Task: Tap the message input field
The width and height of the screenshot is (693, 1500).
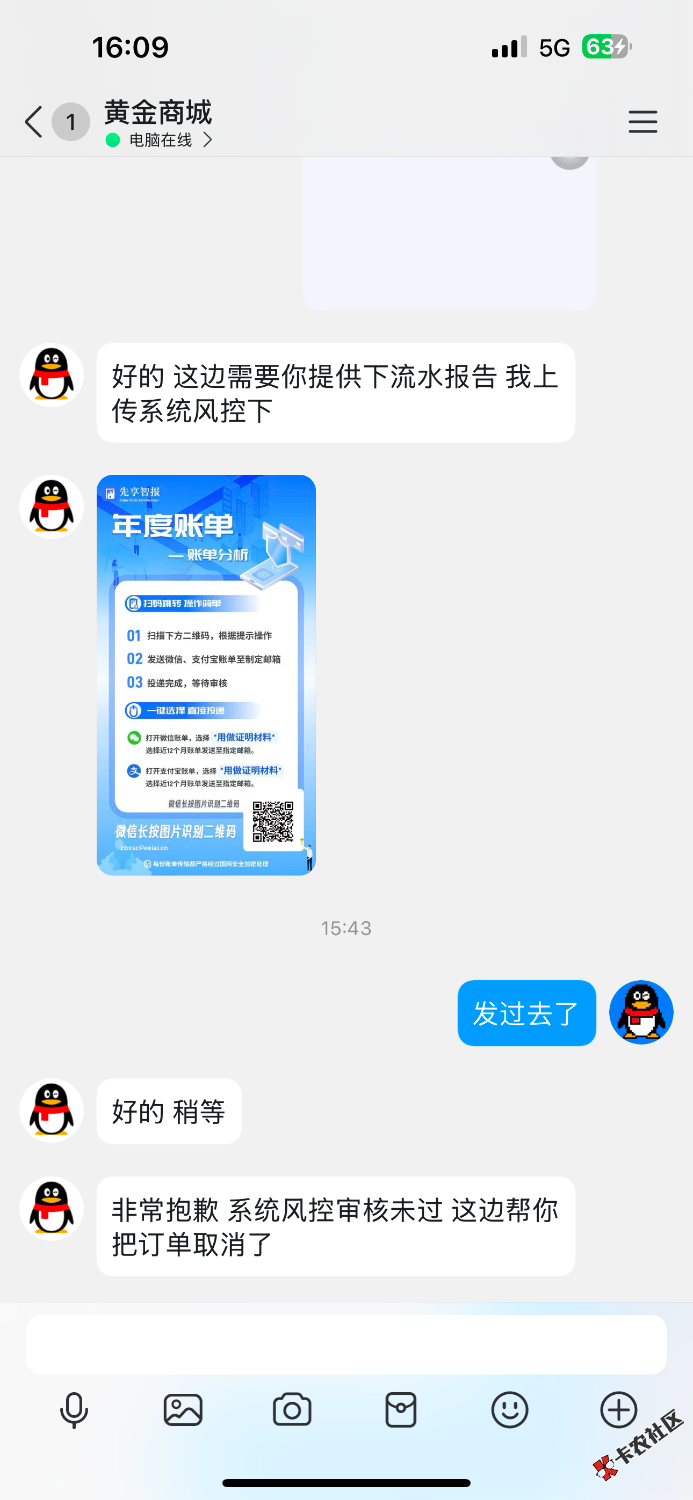Action: click(x=346, y=1344)
